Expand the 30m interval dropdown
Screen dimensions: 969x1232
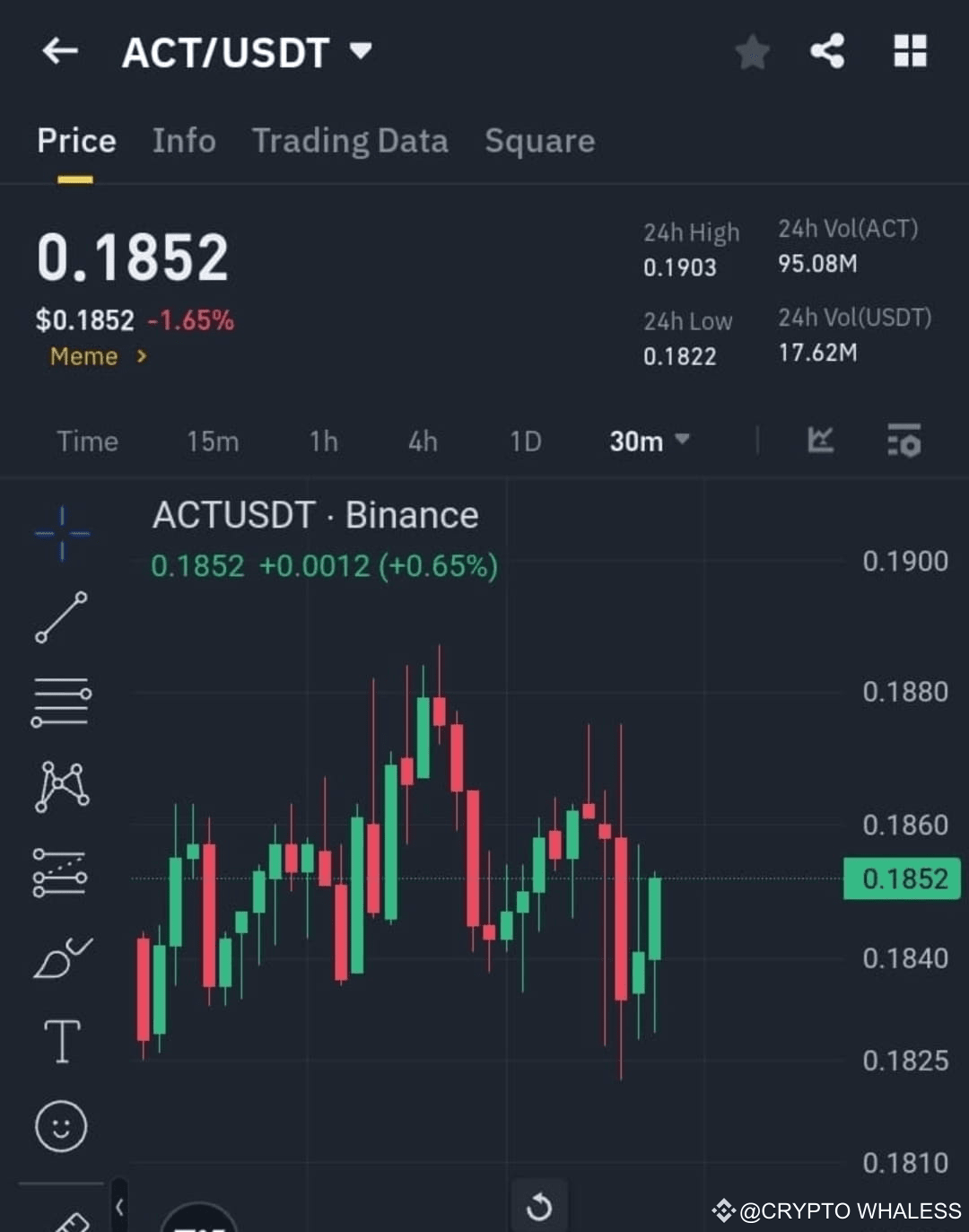click(x=648, y=441)
